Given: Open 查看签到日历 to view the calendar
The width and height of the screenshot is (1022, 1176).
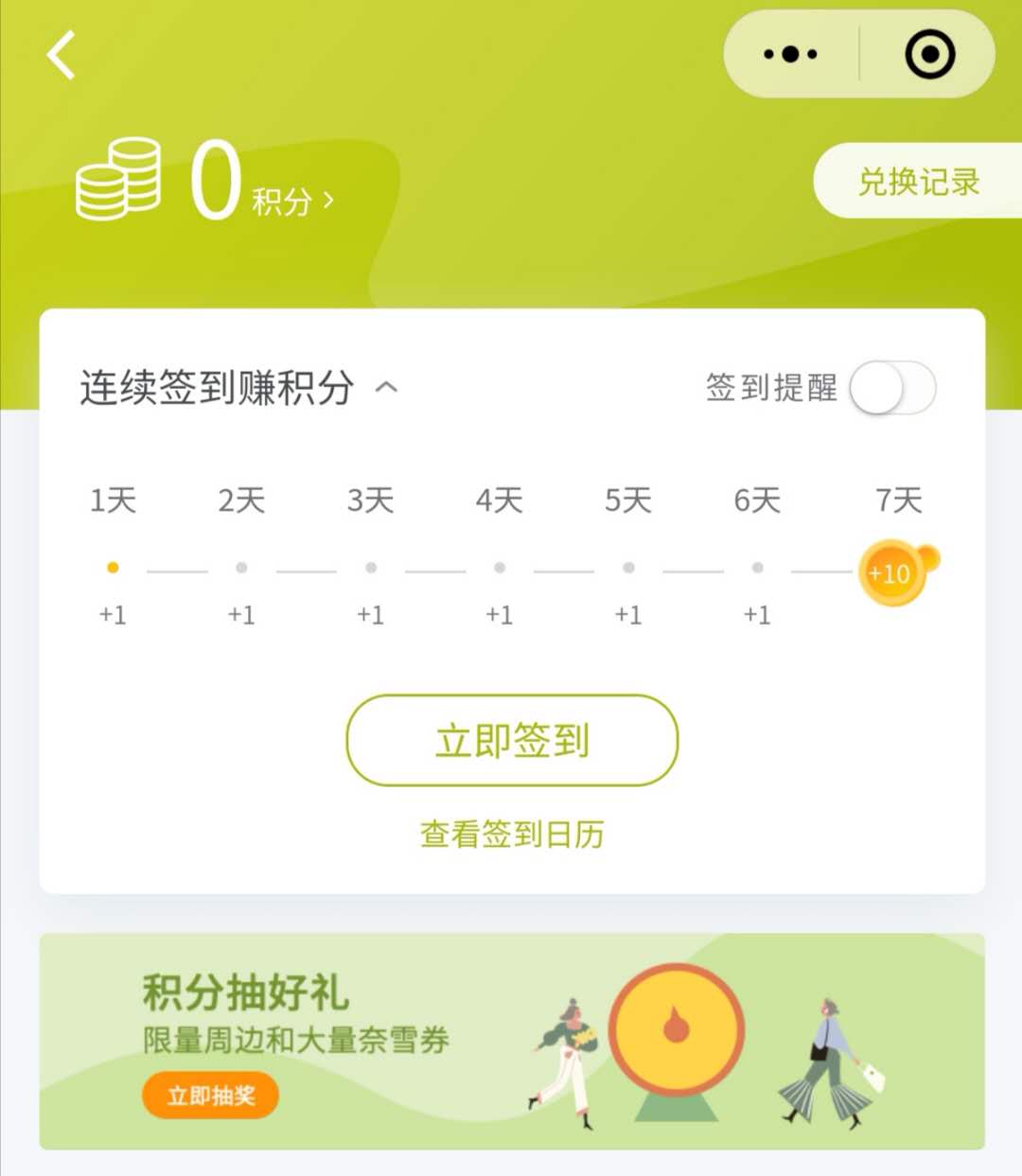Looking at the screenshot, I should pos(511,834).
